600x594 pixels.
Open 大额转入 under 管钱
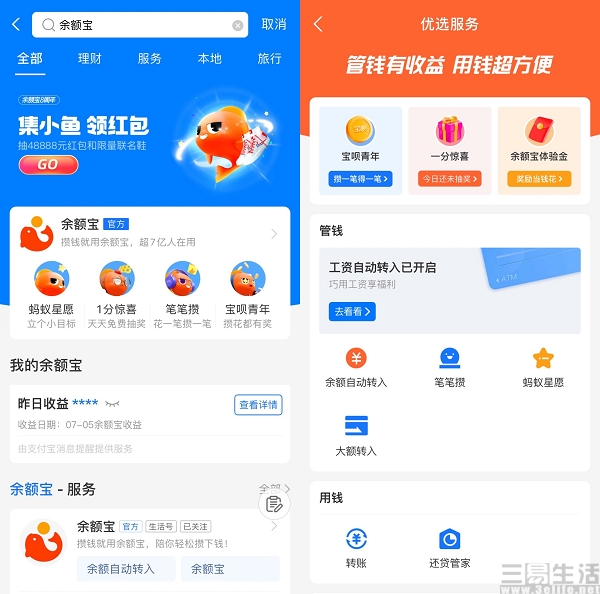click(356, 435)
